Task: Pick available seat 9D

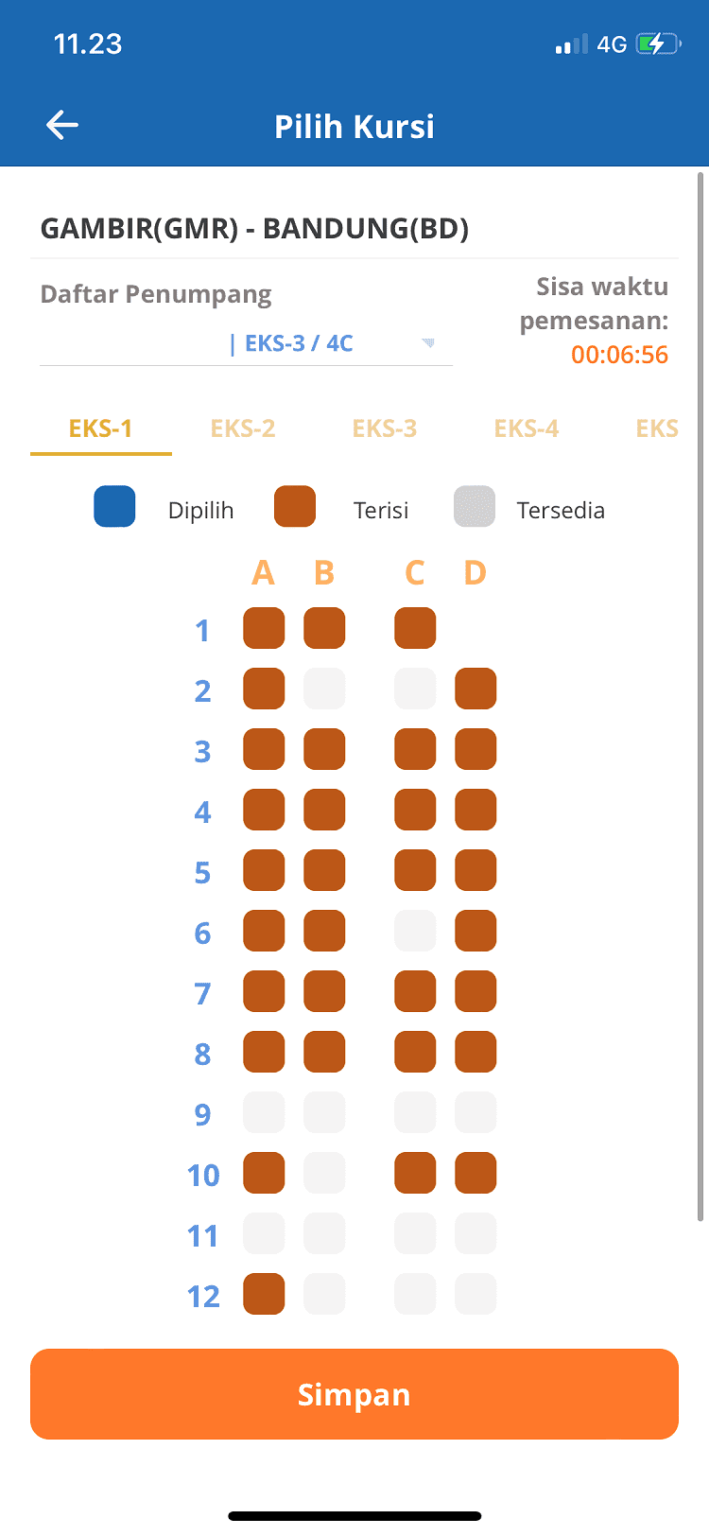Action: tap(475, 1112)
